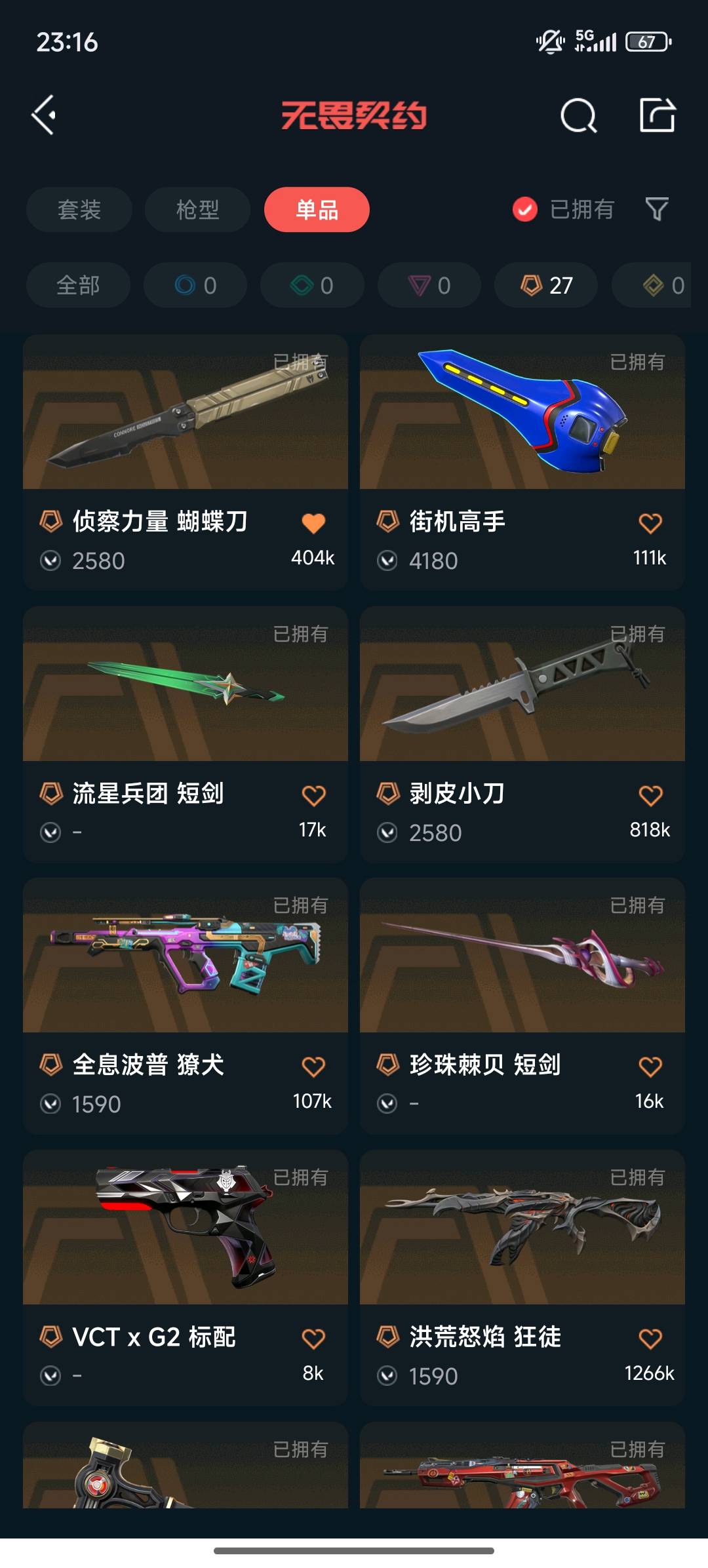Tap the share icon in the header
This screenshot has height=1568, width=708.
(x=657, y=115)
